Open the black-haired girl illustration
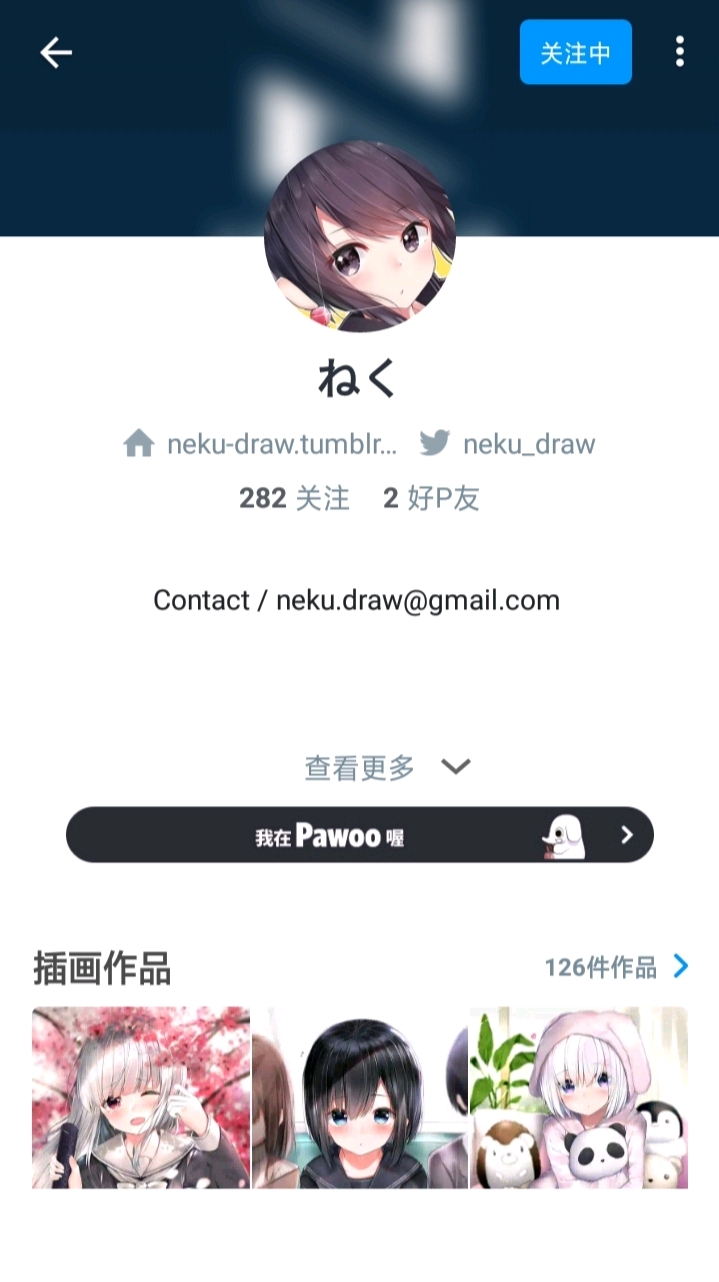Image resolution: width=719 pixels, height=1282 pixels. (360, 1097)
